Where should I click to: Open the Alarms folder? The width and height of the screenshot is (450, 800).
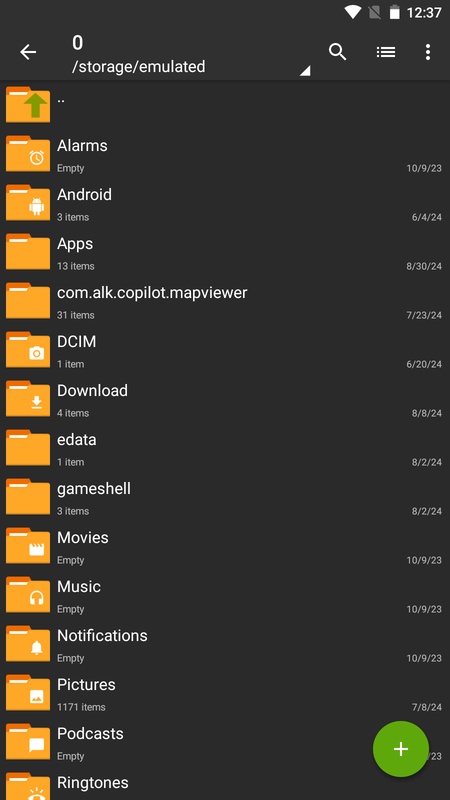tap(225, 154)
